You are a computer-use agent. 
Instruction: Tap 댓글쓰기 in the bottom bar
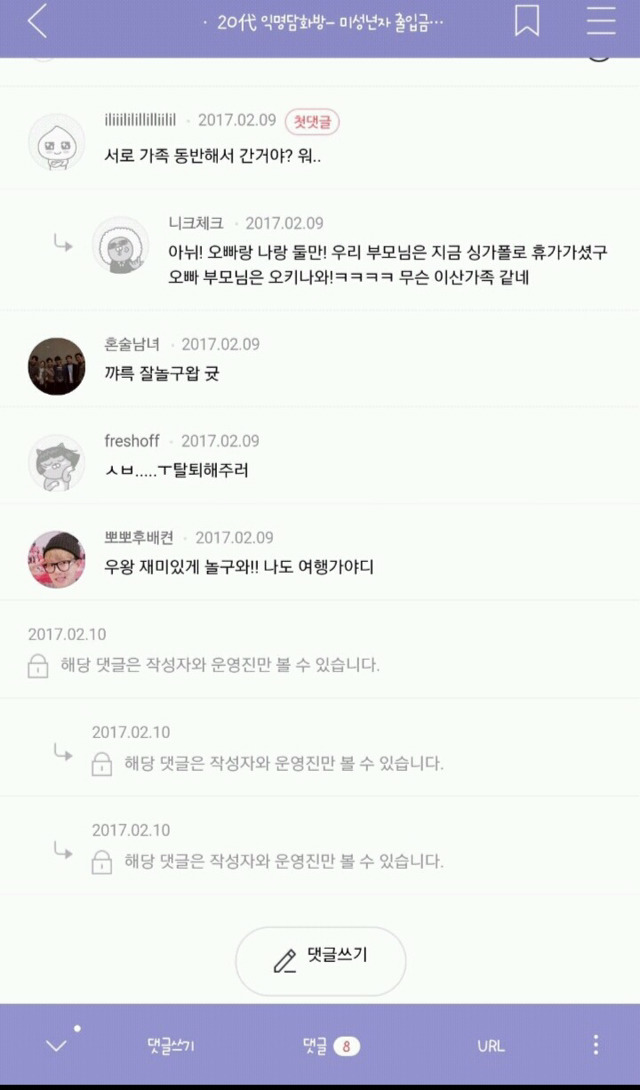171,1046
